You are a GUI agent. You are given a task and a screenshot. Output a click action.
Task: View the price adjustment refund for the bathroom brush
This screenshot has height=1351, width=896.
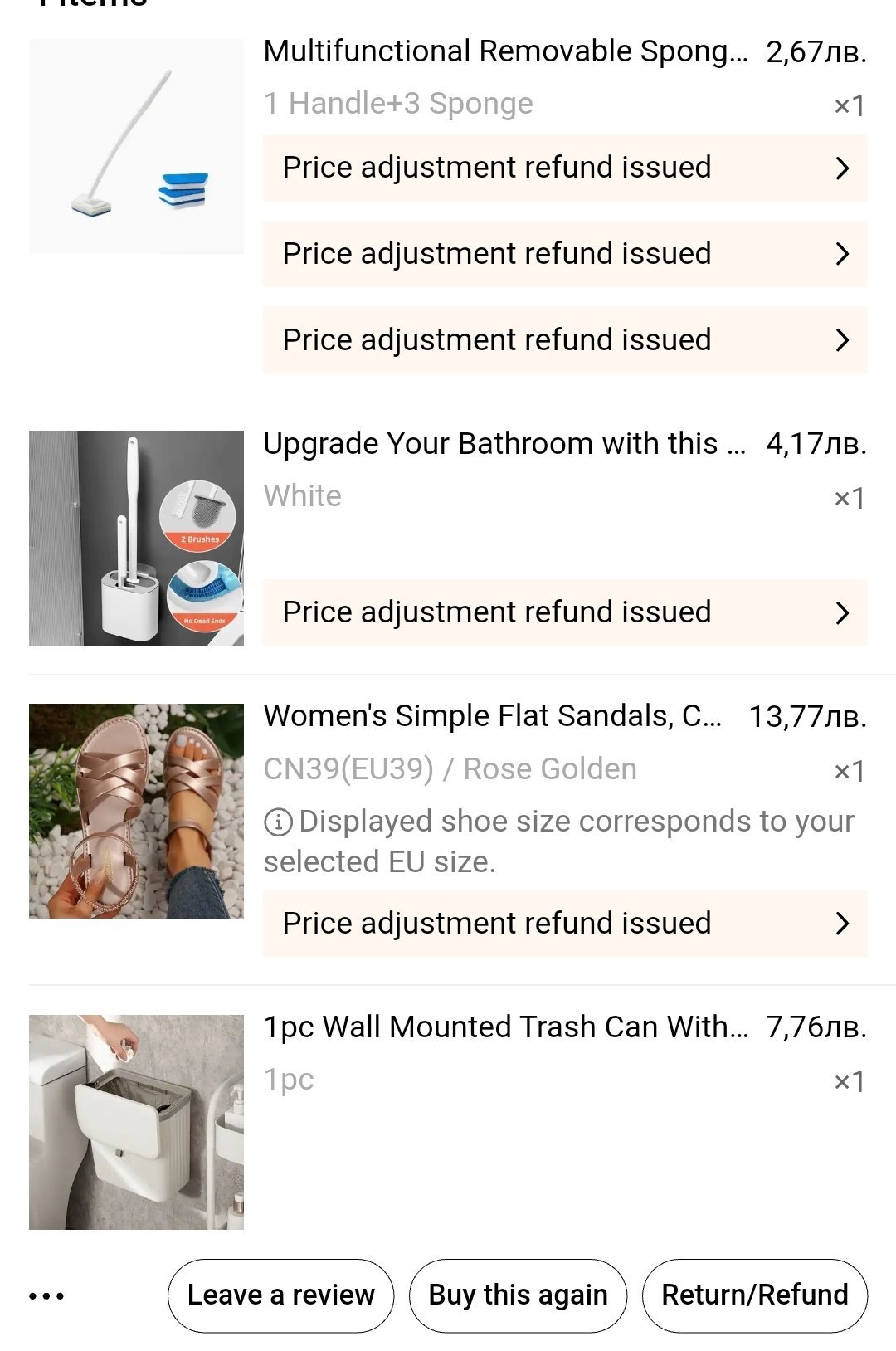[x=564, y=612]
